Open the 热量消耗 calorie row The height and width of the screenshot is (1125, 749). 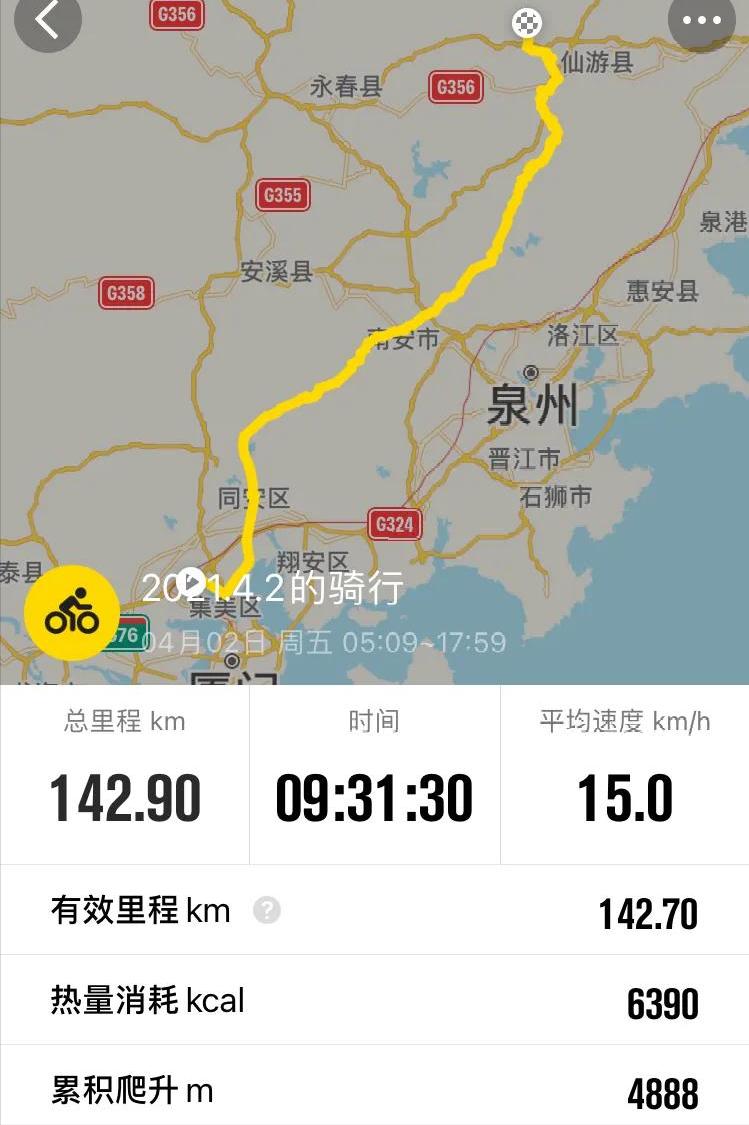coord(374,1001)
